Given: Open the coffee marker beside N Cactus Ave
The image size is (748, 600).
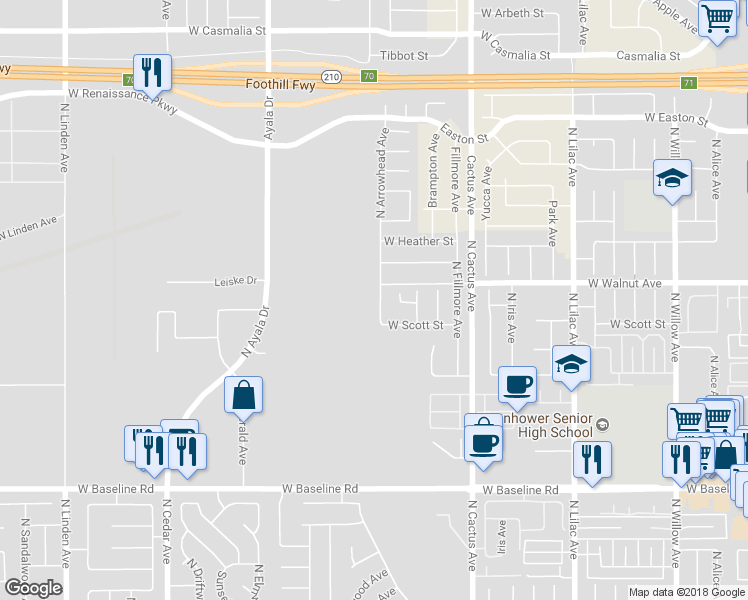Looking at the screenshot, I should (483, 445).
